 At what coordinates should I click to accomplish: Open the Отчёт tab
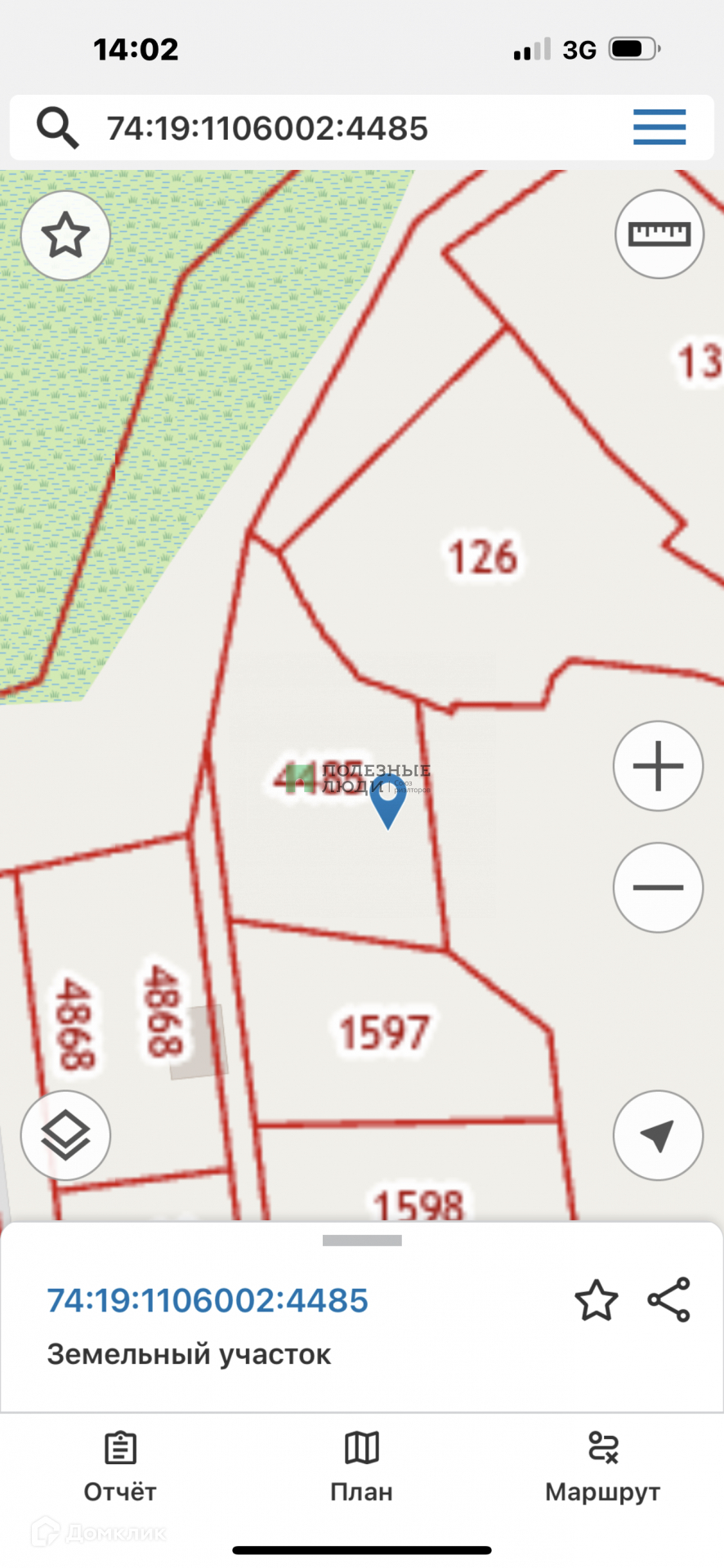[x=120, y=1468]
